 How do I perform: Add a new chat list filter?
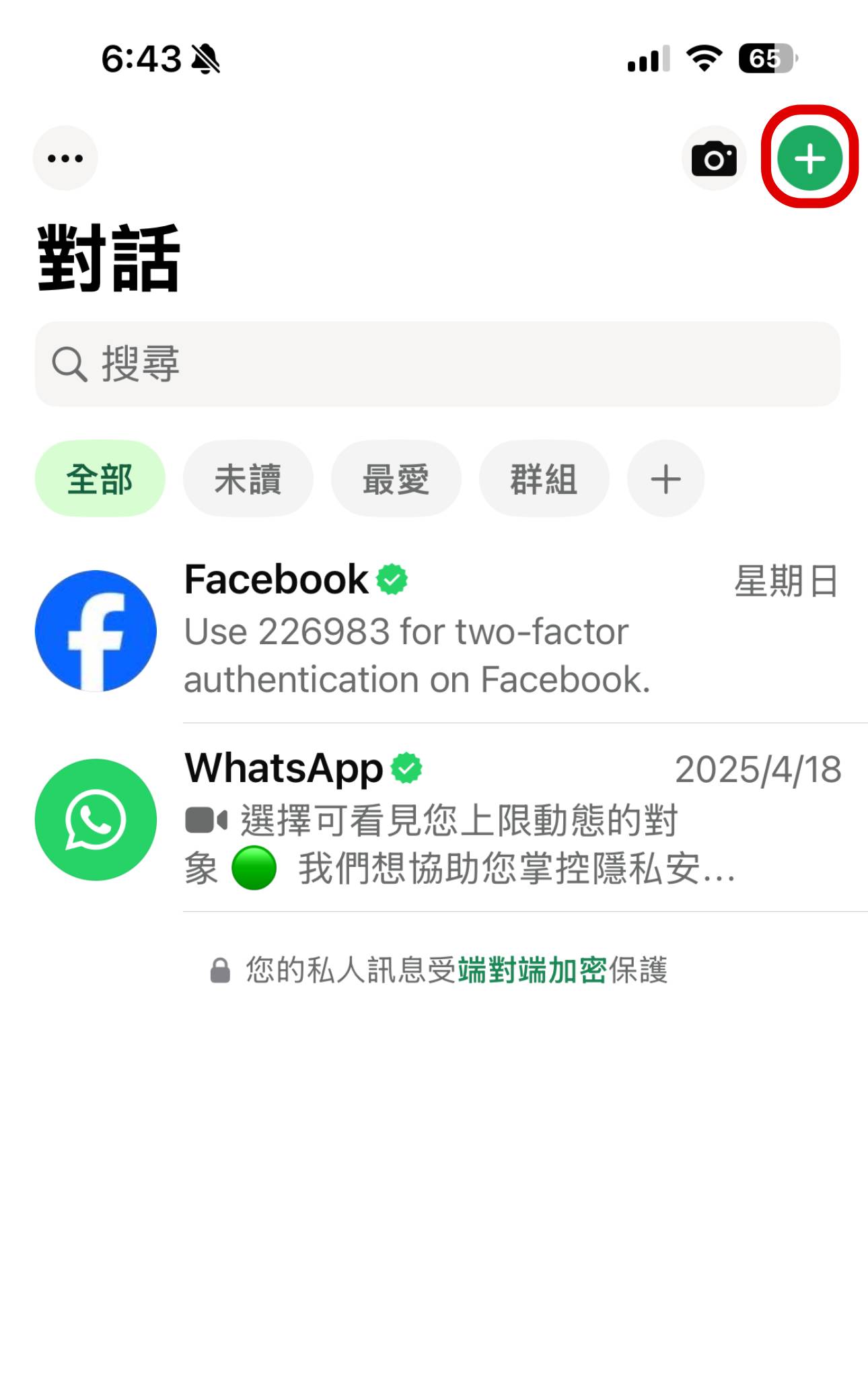[x=665, y=479]
